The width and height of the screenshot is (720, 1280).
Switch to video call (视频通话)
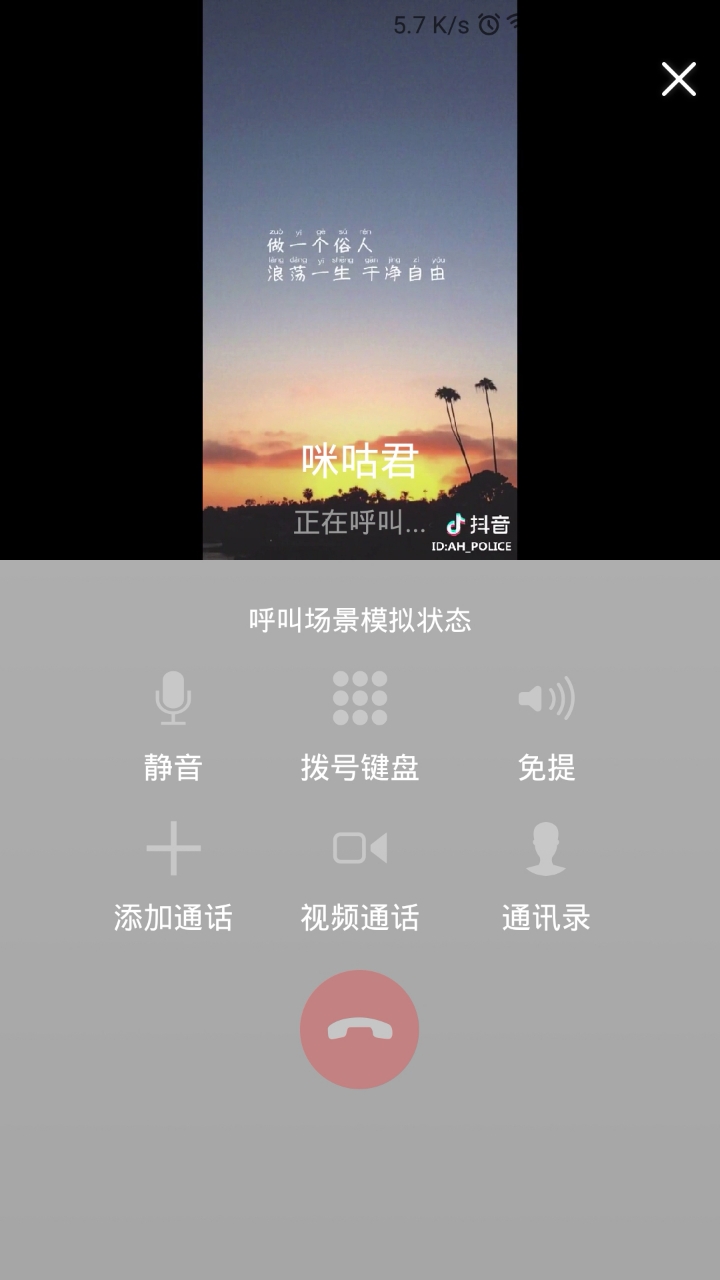pyautogui.click(x=360, y=875)
